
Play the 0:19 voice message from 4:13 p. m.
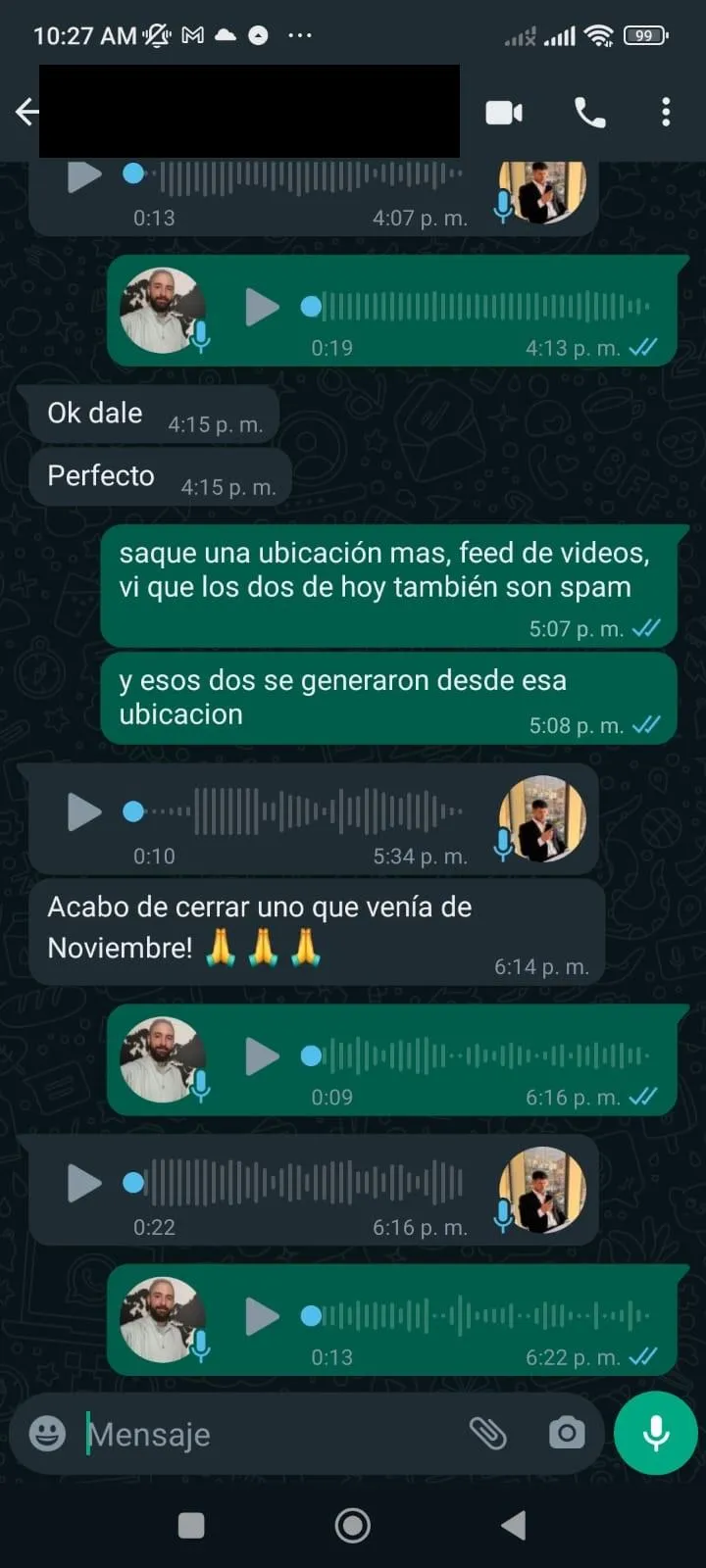262,307
